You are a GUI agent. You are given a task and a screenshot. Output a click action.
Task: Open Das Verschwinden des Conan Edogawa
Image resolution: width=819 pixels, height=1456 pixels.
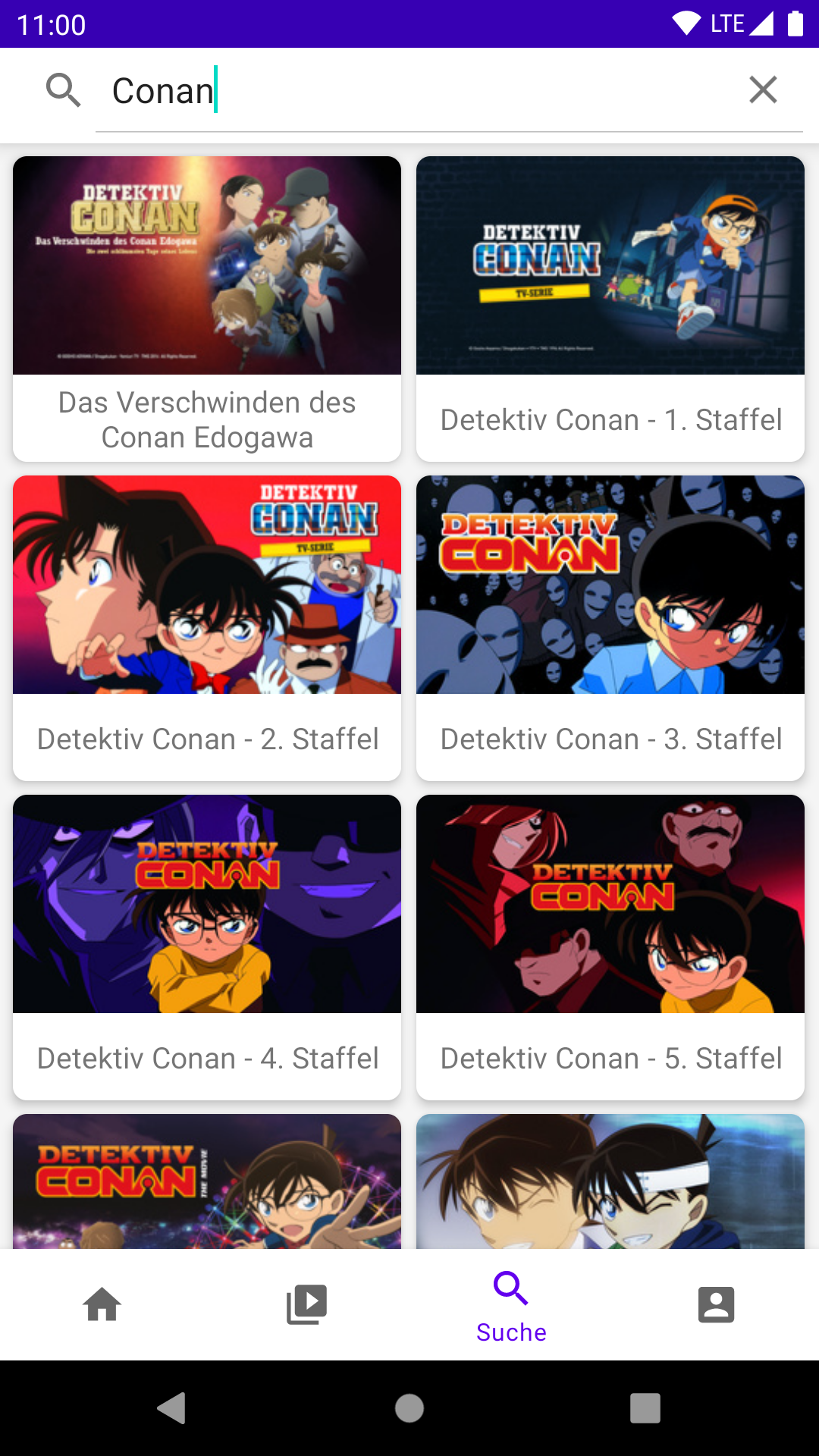click(207, 308)
